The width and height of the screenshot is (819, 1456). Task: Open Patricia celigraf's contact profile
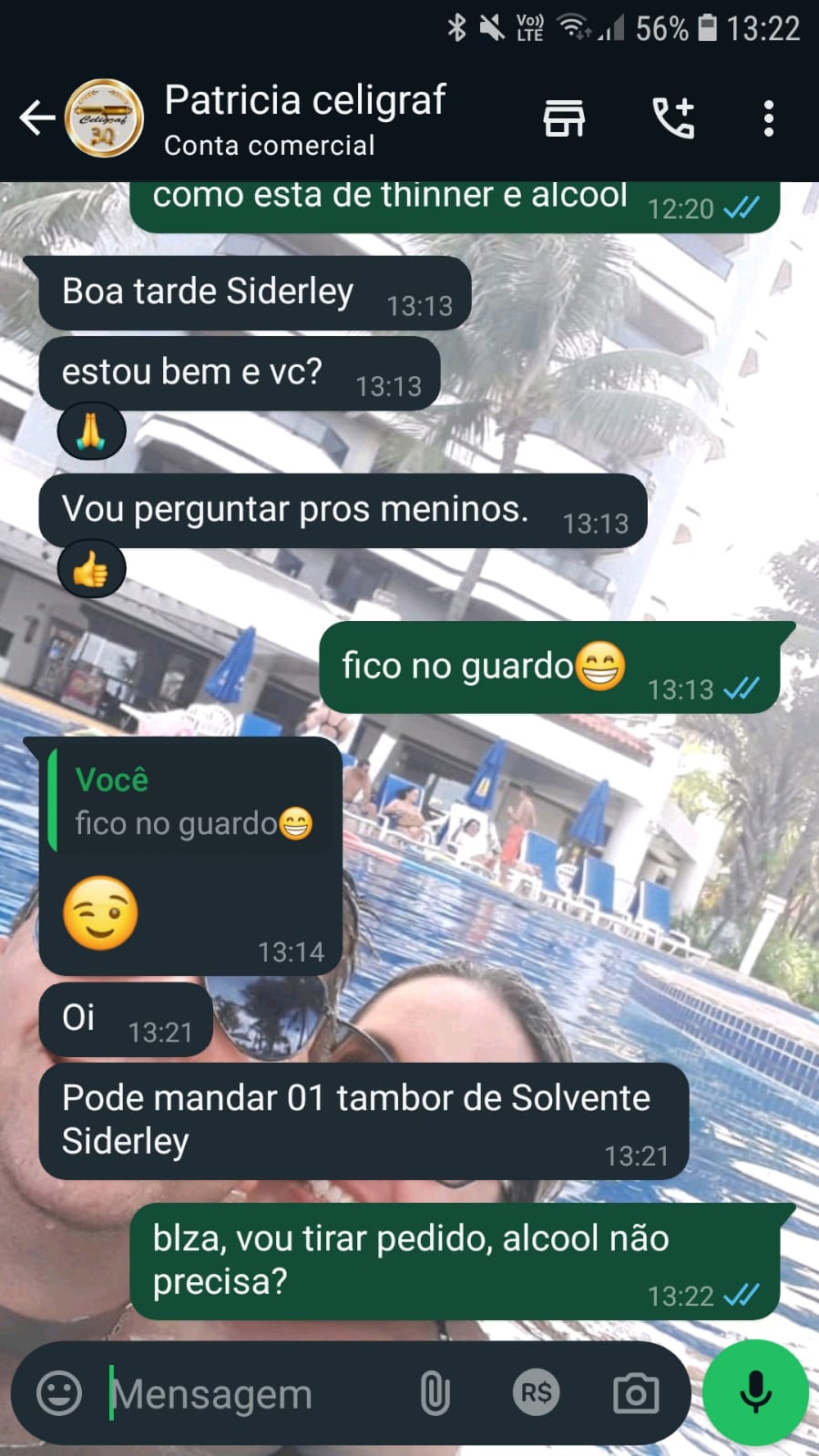click(x=304, y=118)
